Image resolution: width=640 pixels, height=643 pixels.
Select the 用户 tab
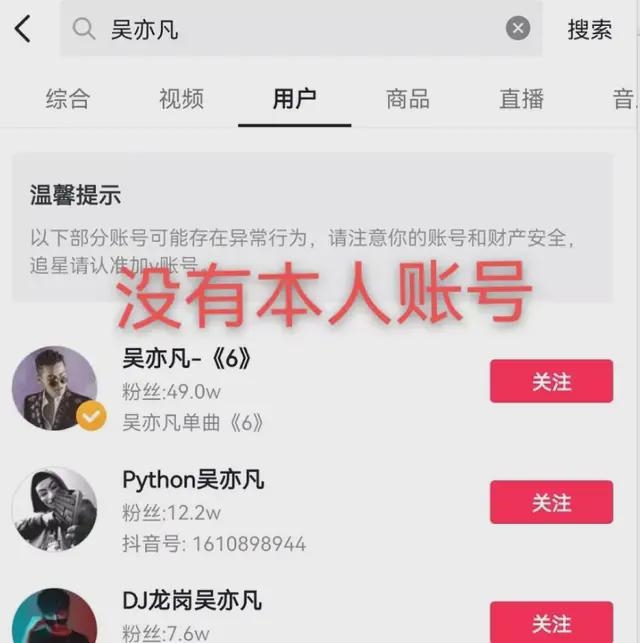294,98
